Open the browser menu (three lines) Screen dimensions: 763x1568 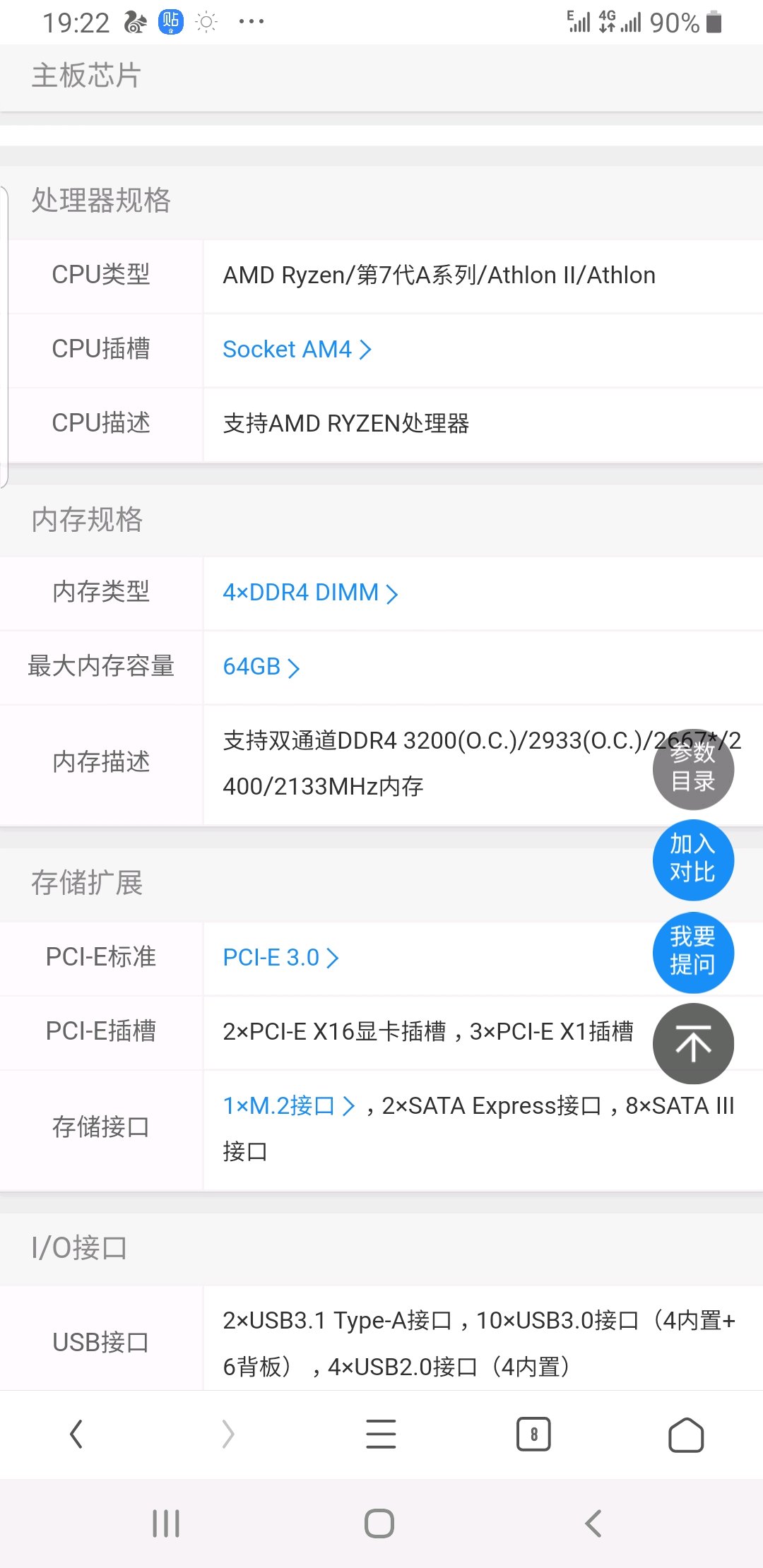pos(381,1435)
